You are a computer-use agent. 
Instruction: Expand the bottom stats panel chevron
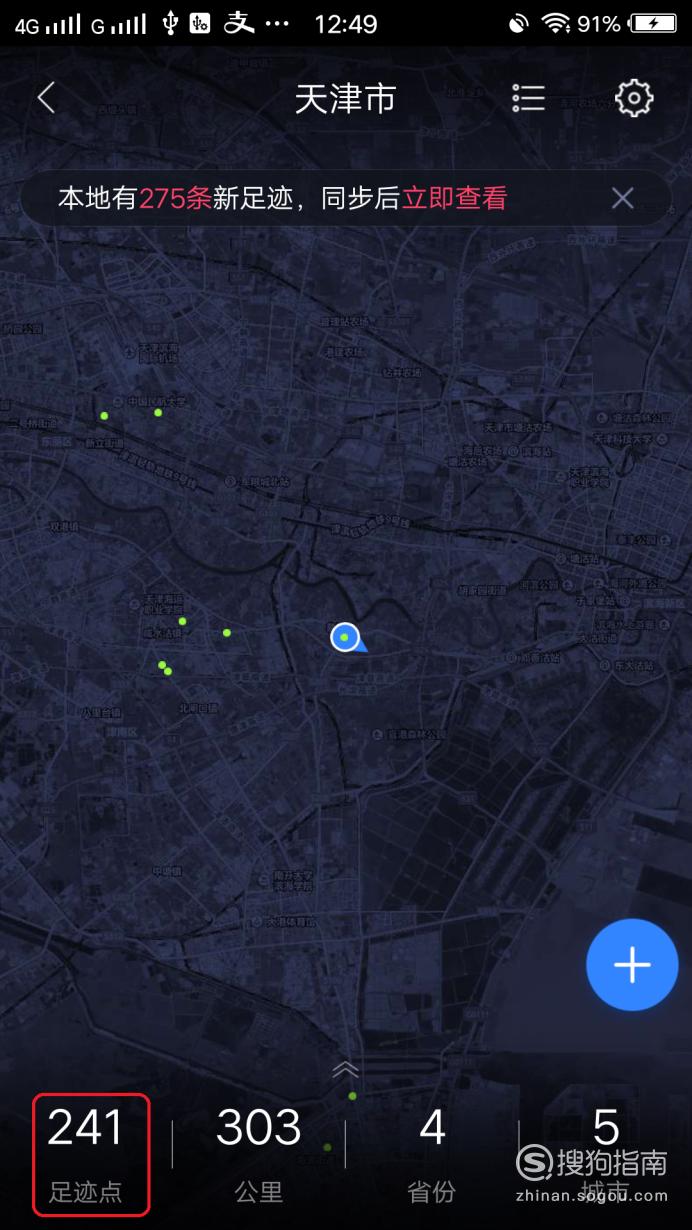pyautogui.click(x=345, y=1069)
